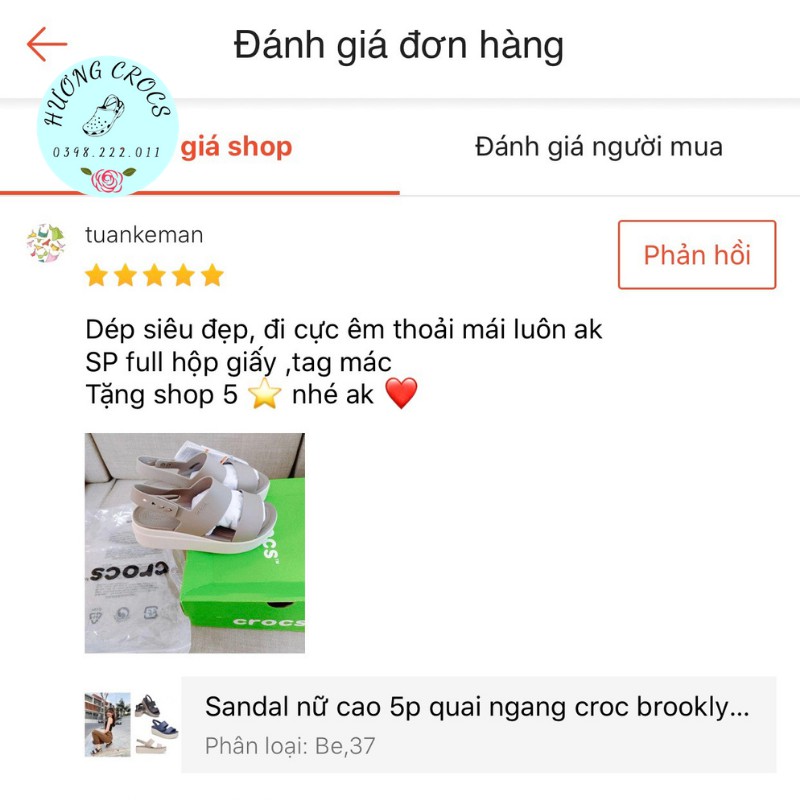View tuankeman's profile avatar
Viewport: 800px width, 800px height.
(46, 243)
